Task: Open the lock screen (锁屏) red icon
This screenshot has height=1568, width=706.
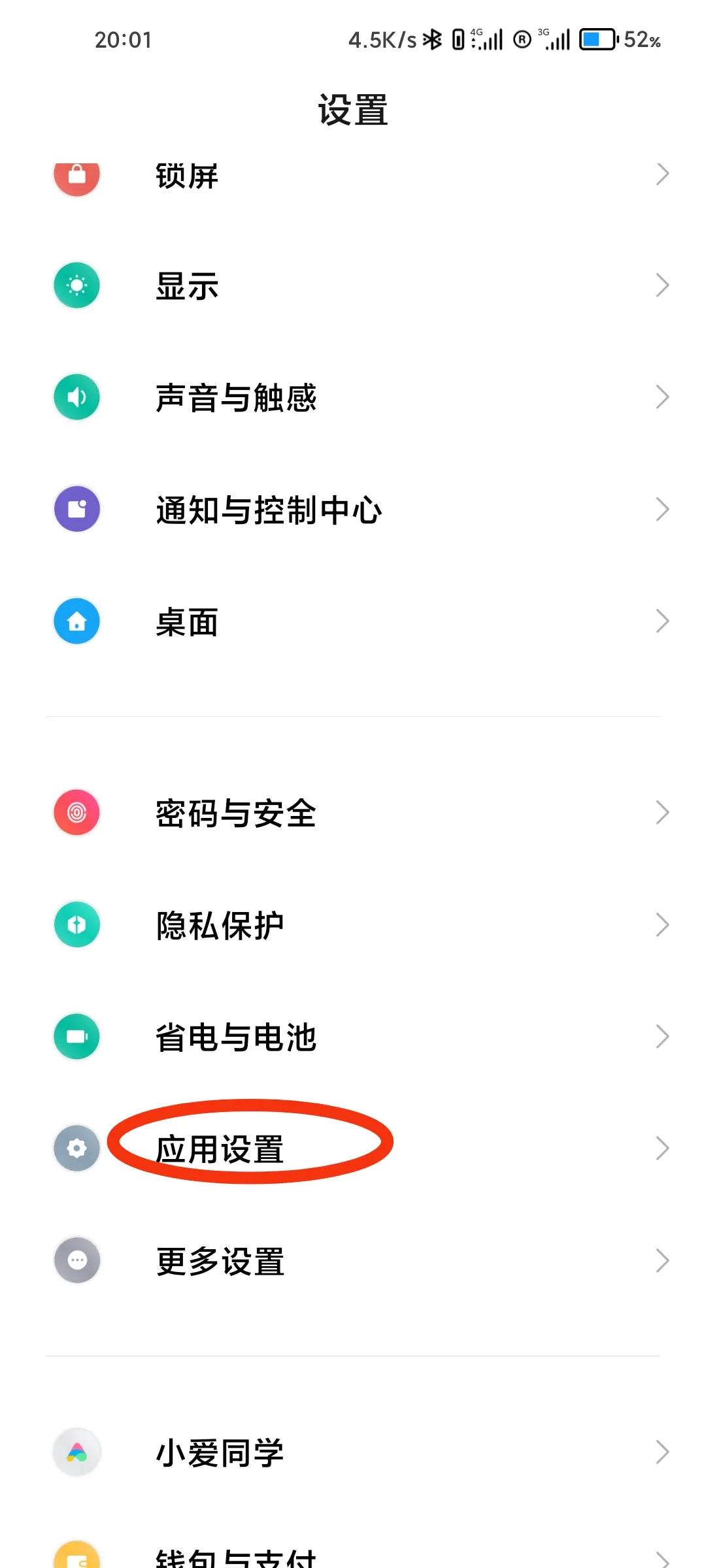Action: [x=76, y=174]
